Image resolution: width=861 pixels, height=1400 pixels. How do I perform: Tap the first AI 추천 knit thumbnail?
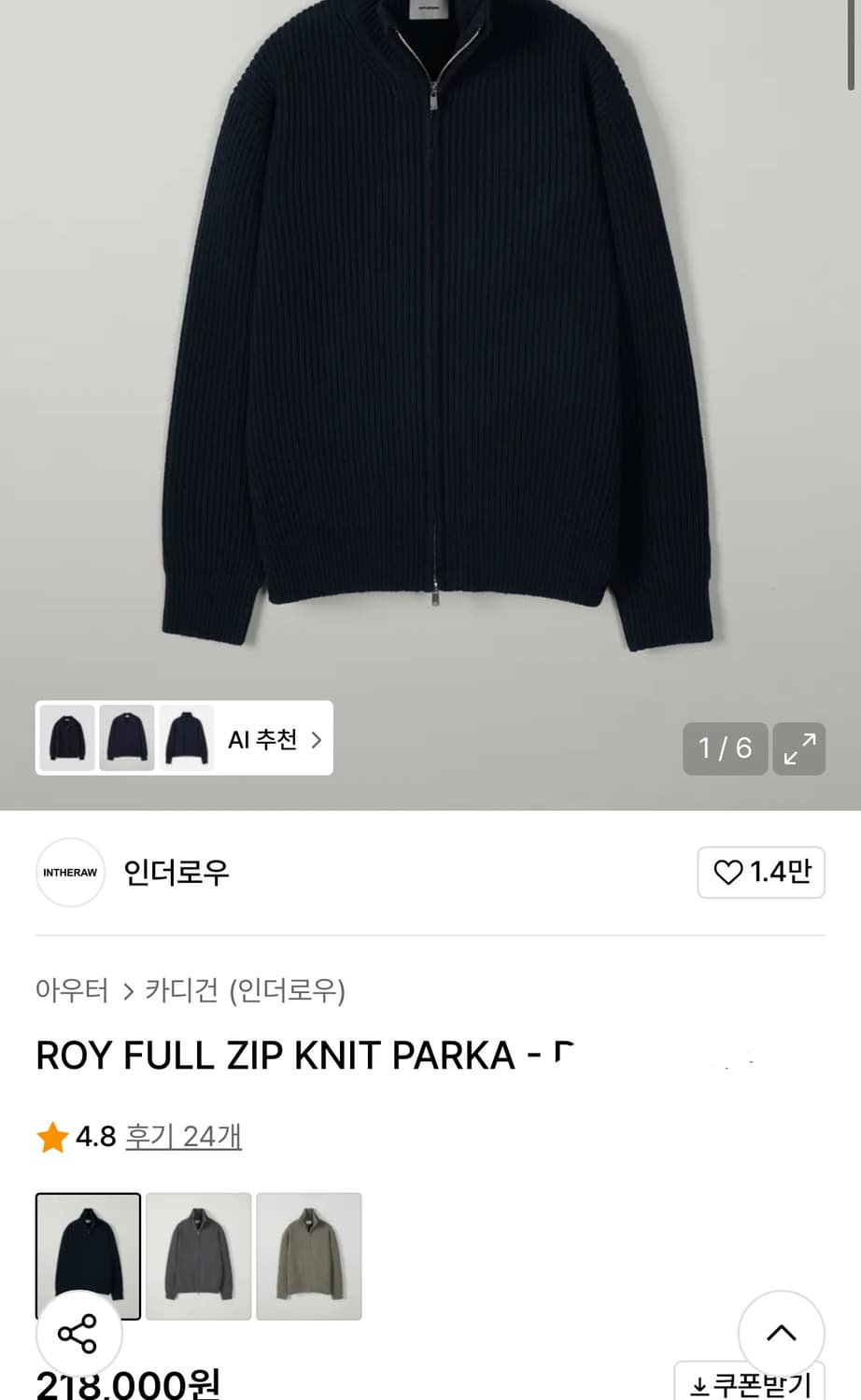pyautogui.click(x=66, y=738)
